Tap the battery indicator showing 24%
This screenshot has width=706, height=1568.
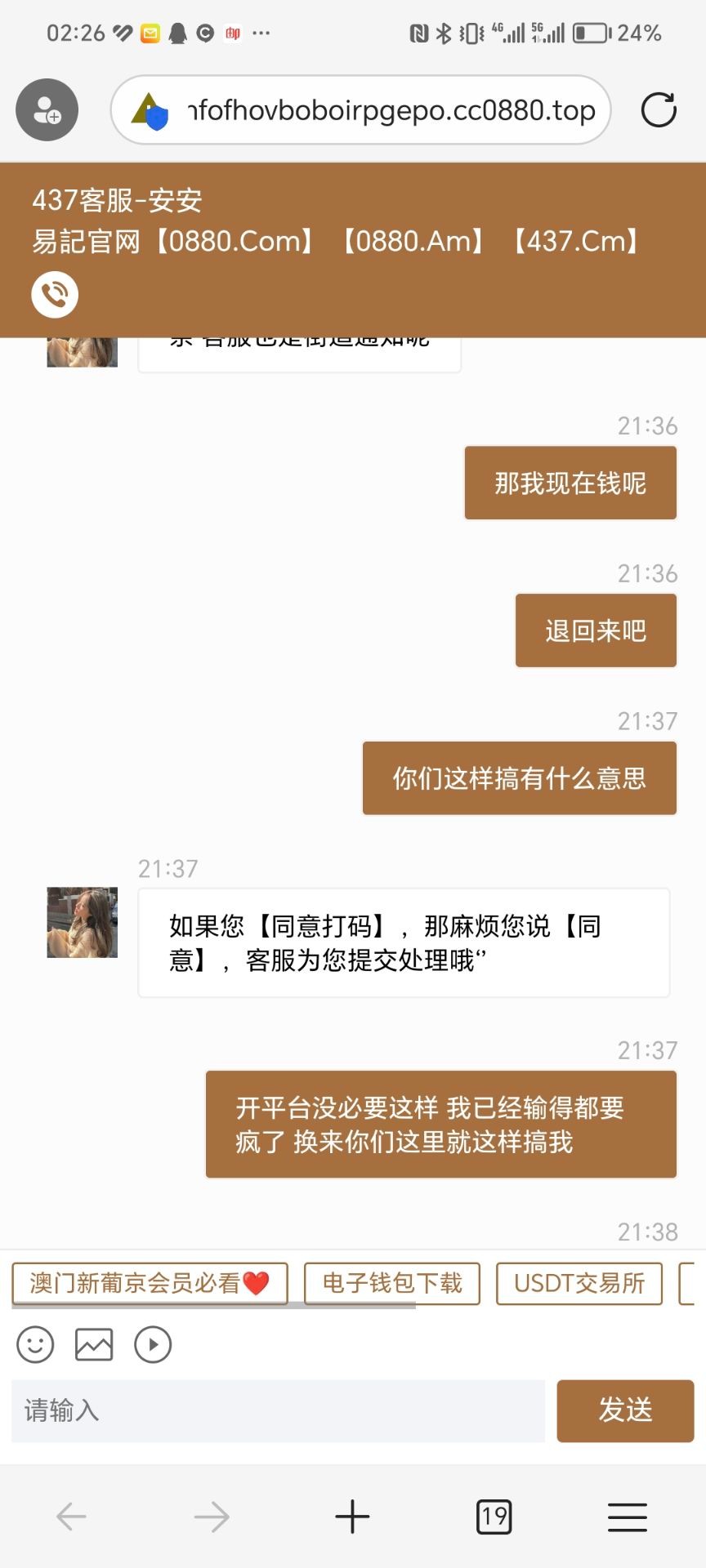(590, 33)
